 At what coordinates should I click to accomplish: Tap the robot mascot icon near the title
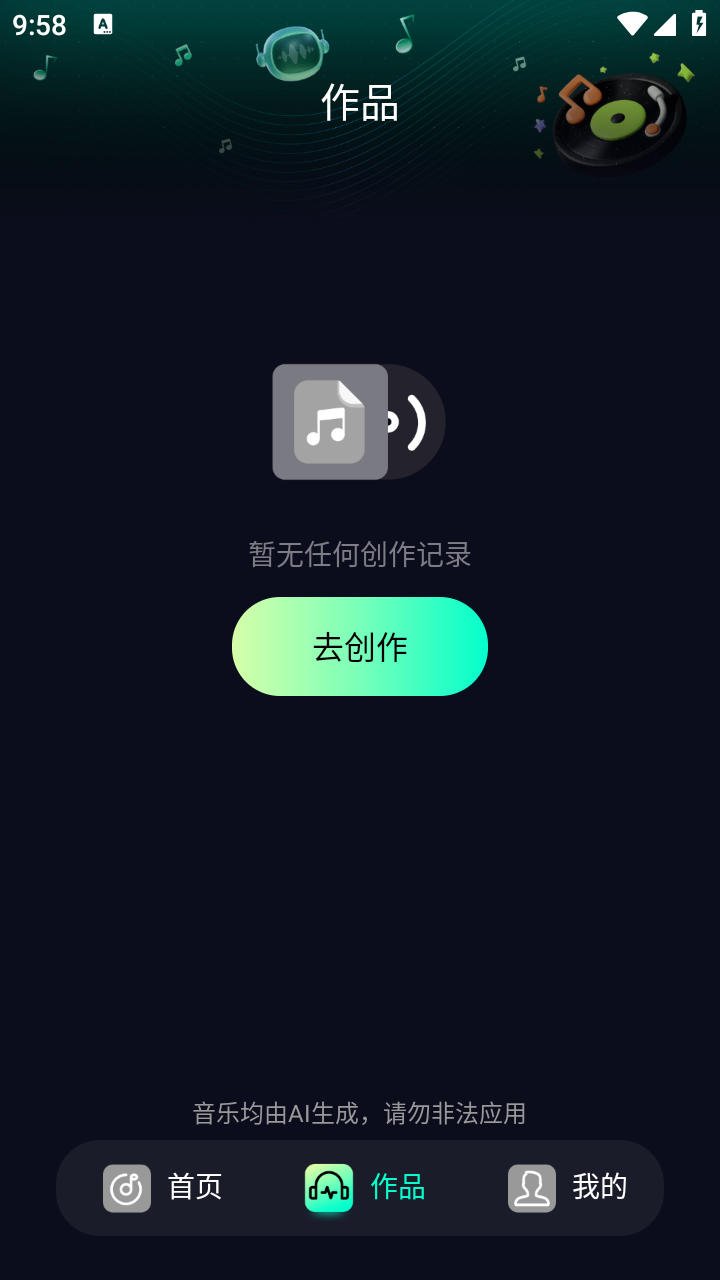click(x=293, y=52)
